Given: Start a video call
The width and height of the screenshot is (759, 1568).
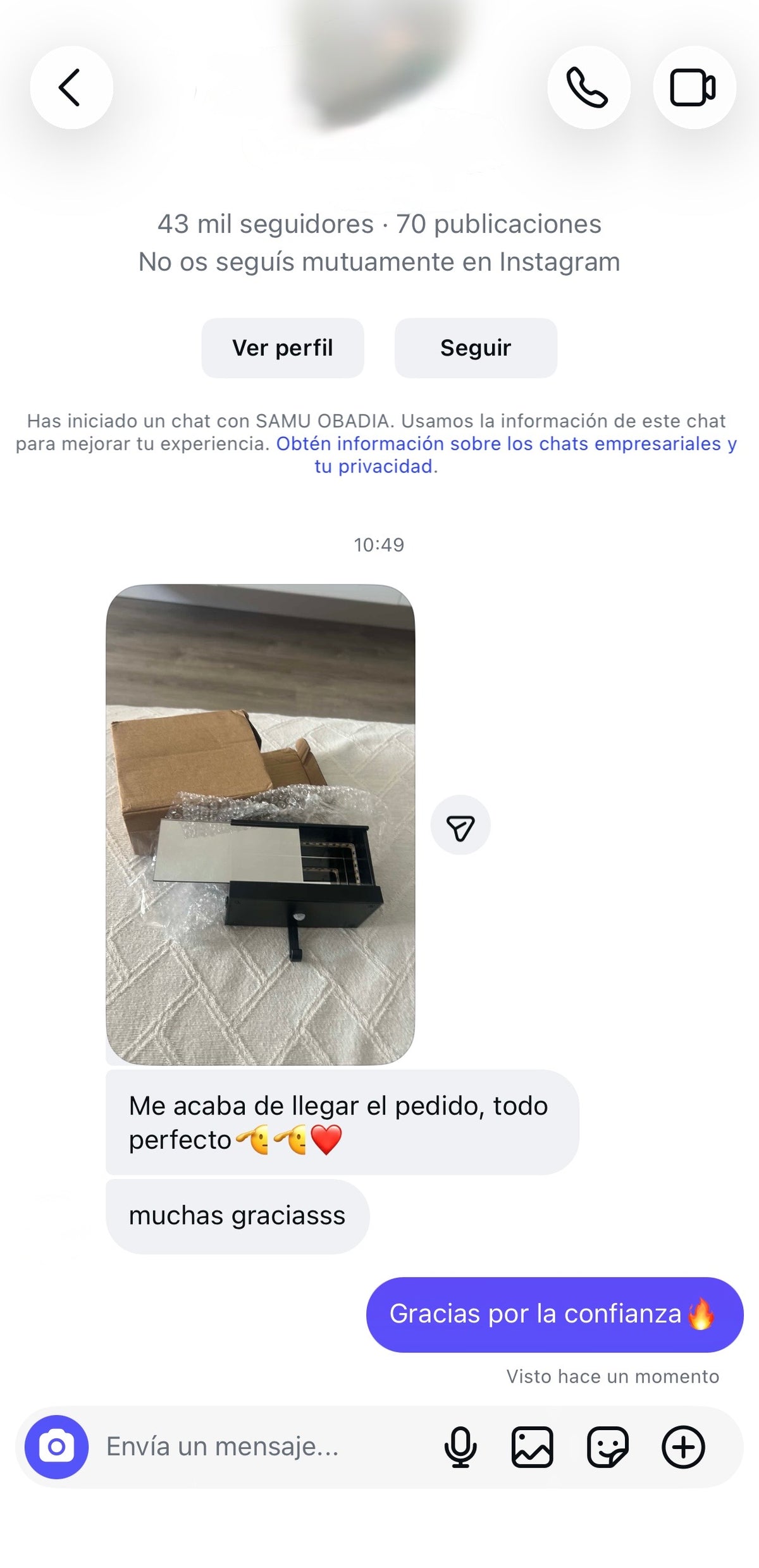Looking at the screenshot, I should point(694,87).
